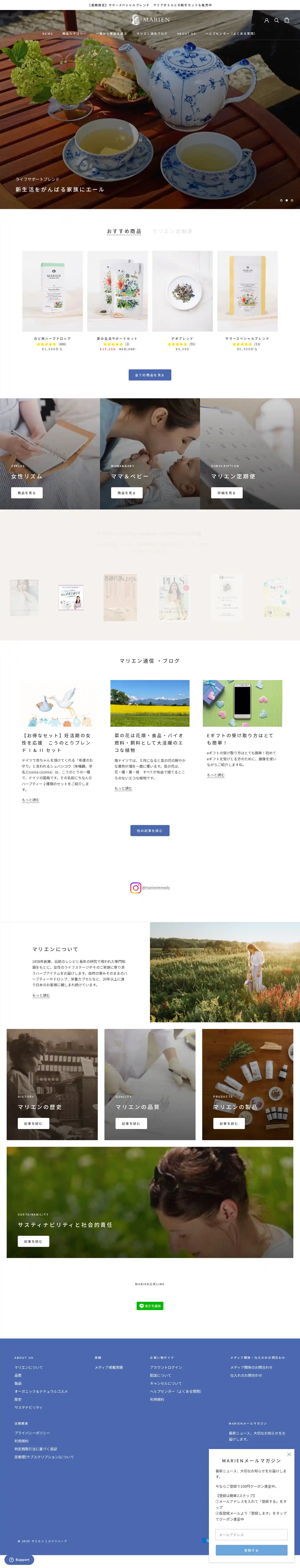Switch to the マリエン定期便 tab
Screen dimensions: 300x1568
172,231
